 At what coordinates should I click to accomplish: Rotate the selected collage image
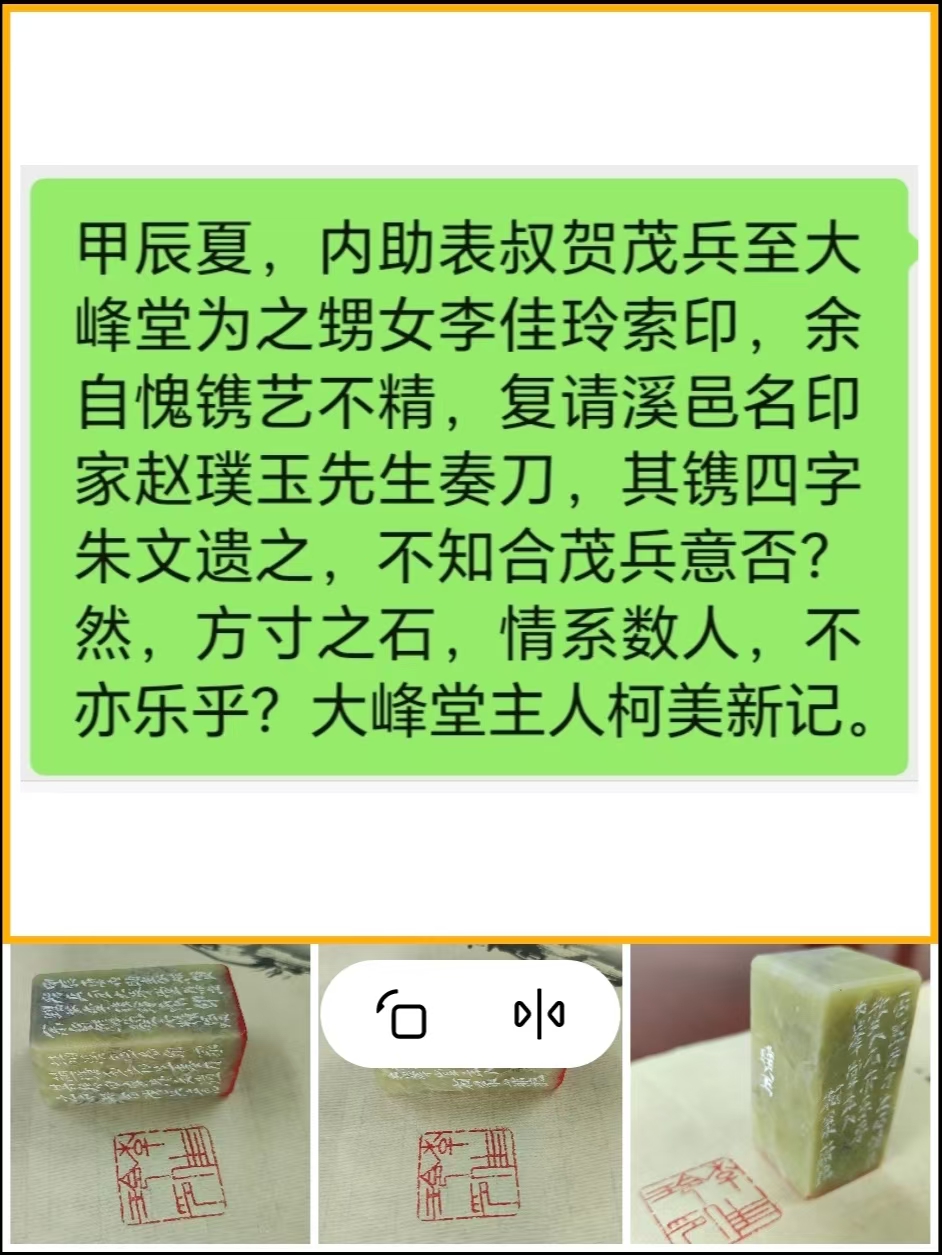point(402,1016)
